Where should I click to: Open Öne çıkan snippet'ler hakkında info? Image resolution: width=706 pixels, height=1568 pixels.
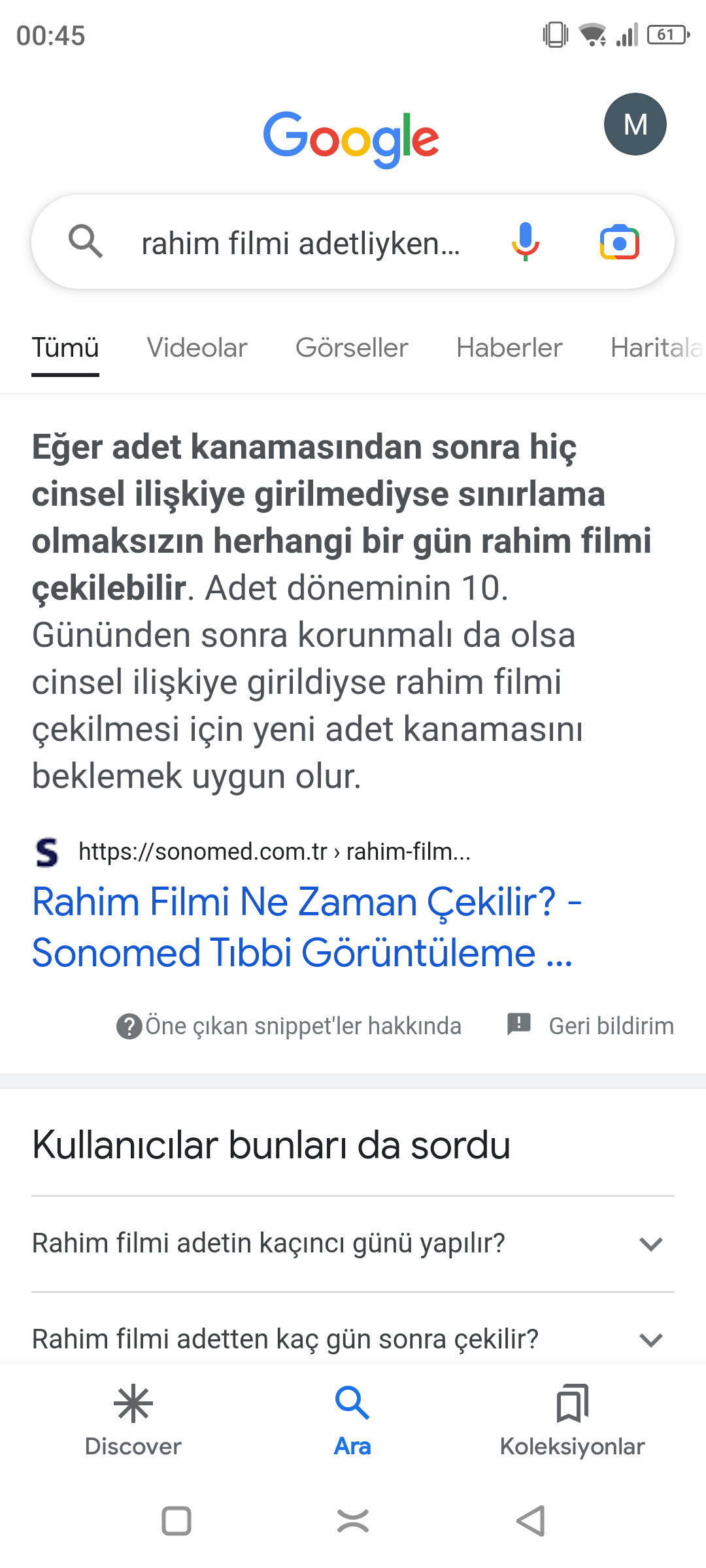coord(289,1026)
